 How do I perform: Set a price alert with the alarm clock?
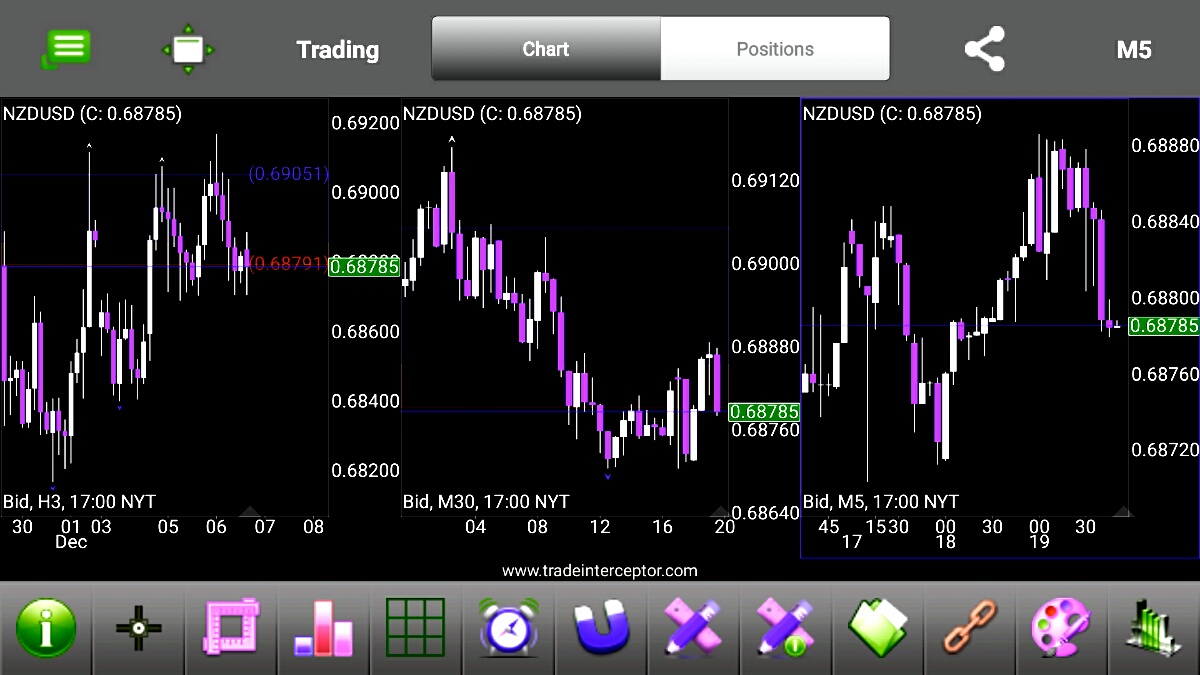coord(508,629)
